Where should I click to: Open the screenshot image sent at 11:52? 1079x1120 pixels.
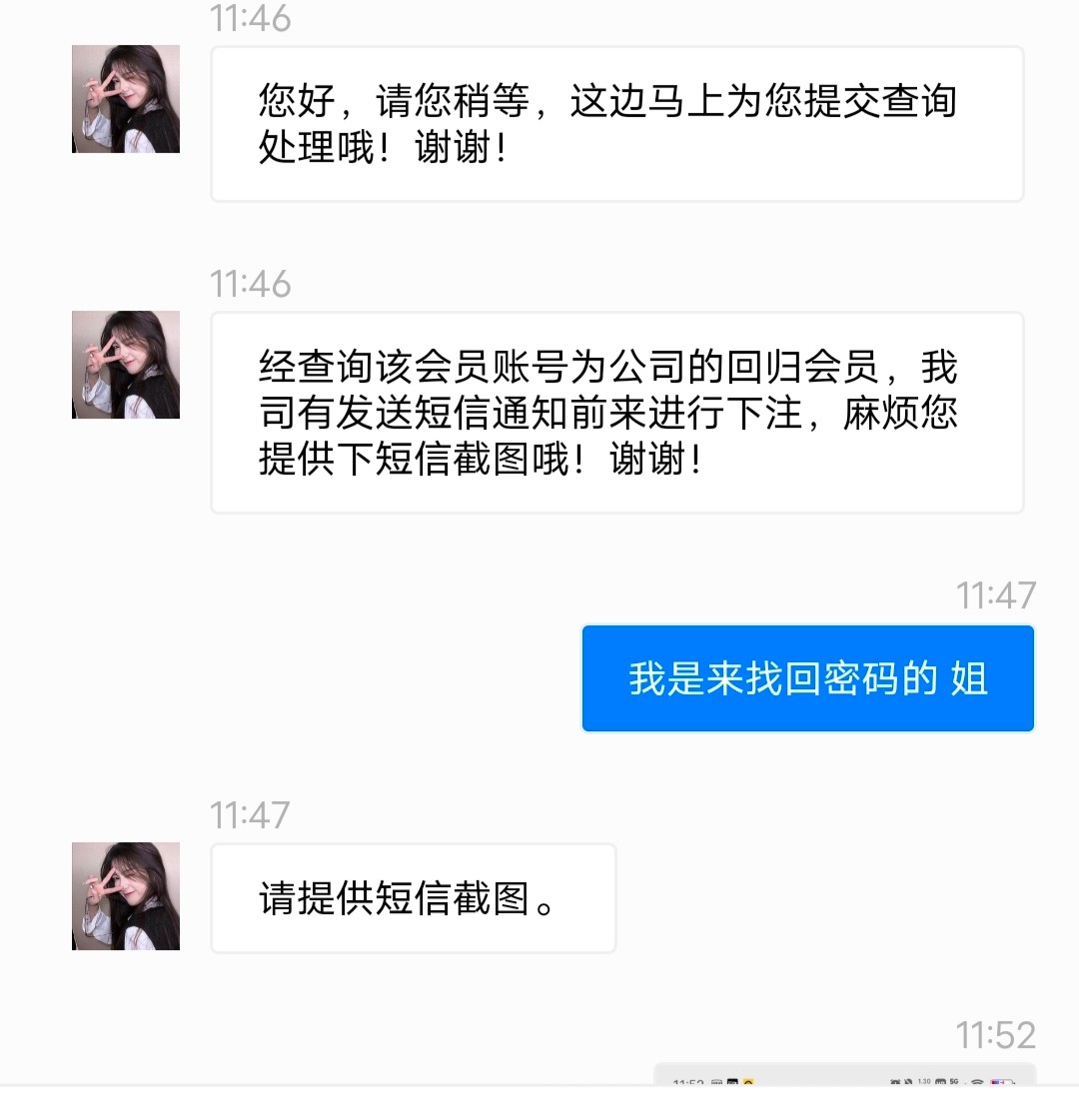(844, 1075)
